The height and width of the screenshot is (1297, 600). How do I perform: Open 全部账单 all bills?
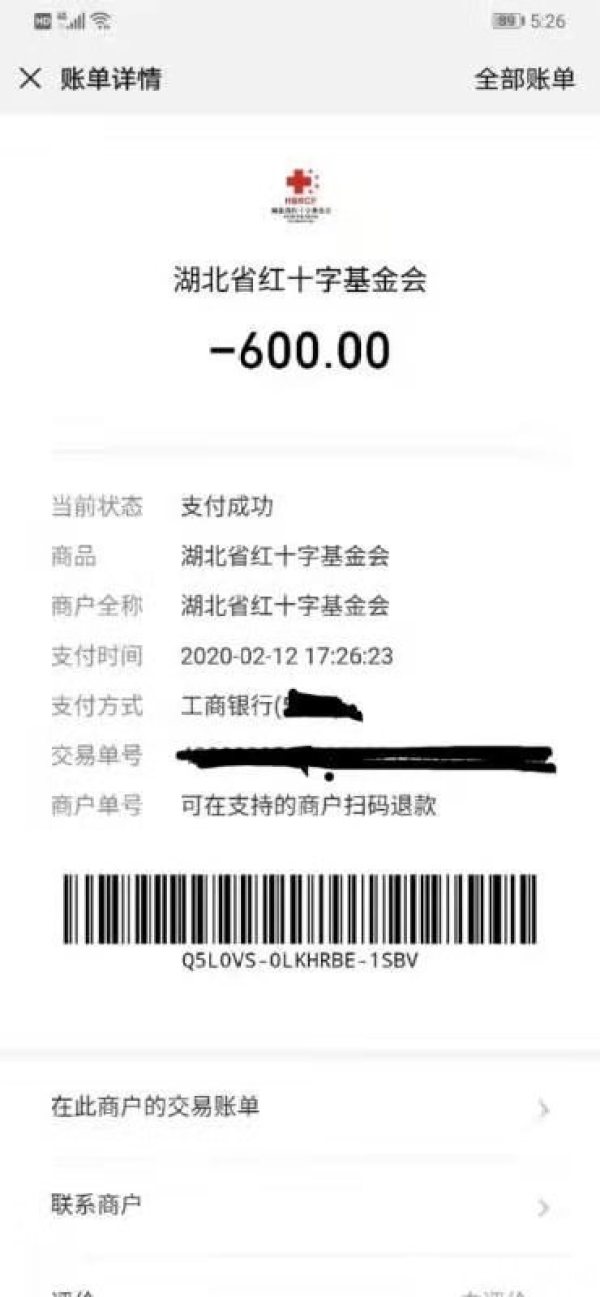tap(524, 80)
